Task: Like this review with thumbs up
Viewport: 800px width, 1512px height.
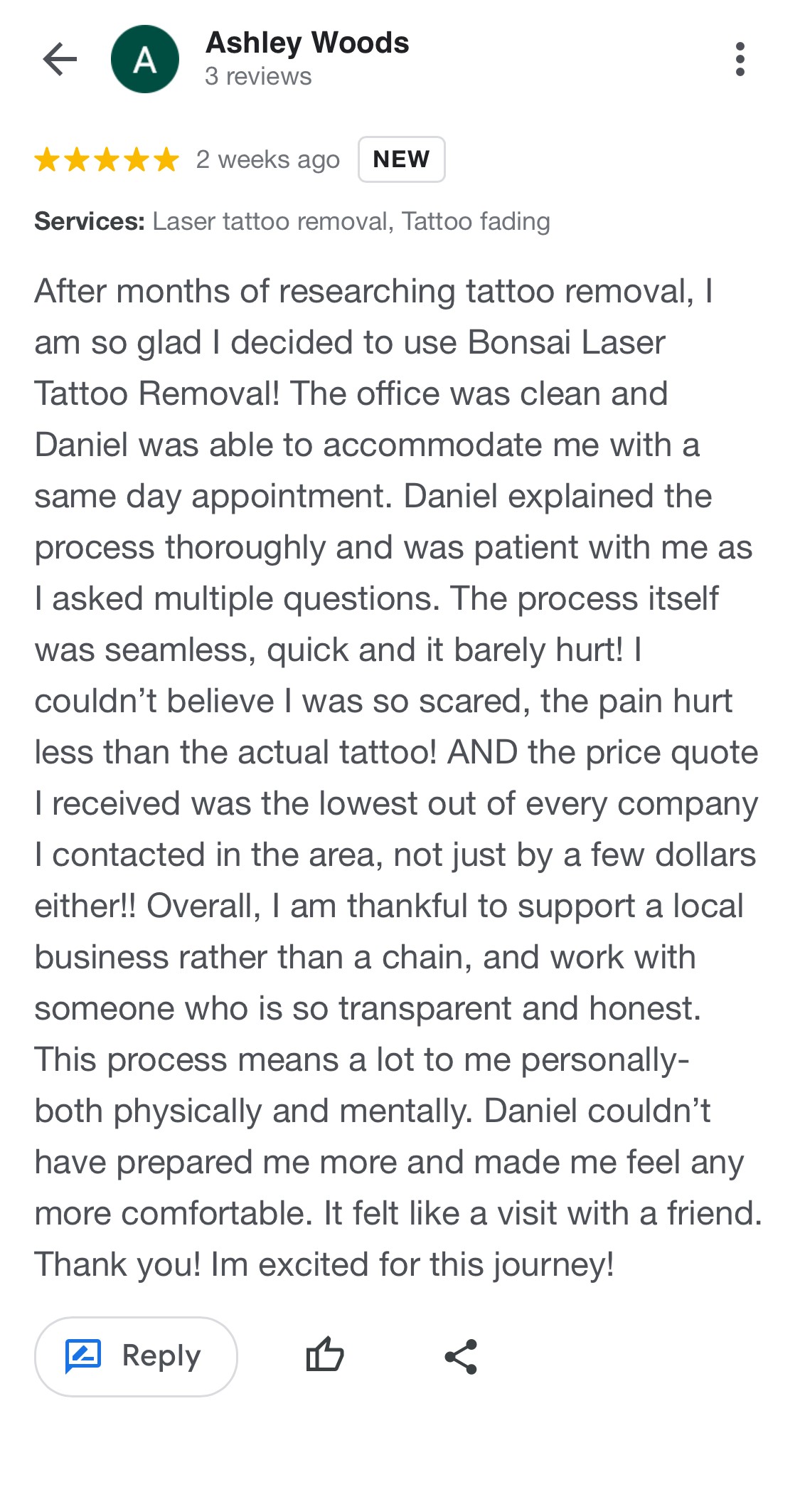Action: click(x=324, y=1355)
